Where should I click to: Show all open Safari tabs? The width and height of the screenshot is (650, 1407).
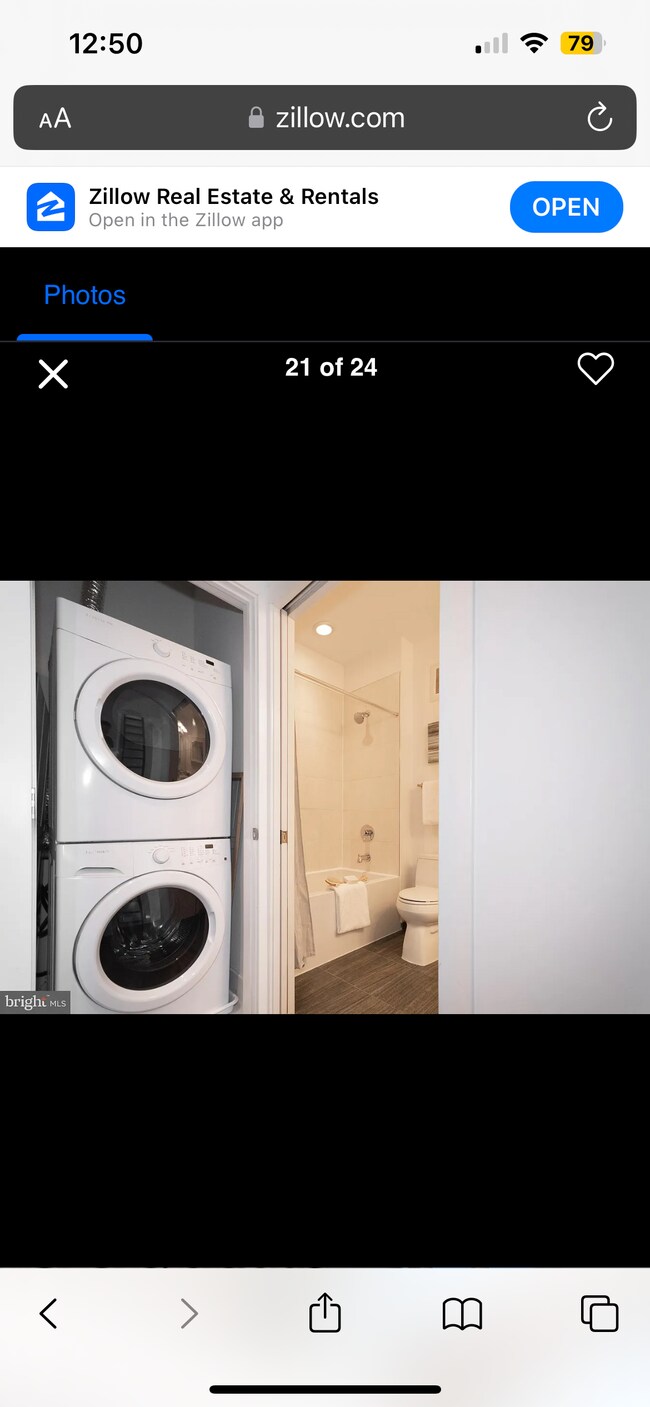point(599,1313)
